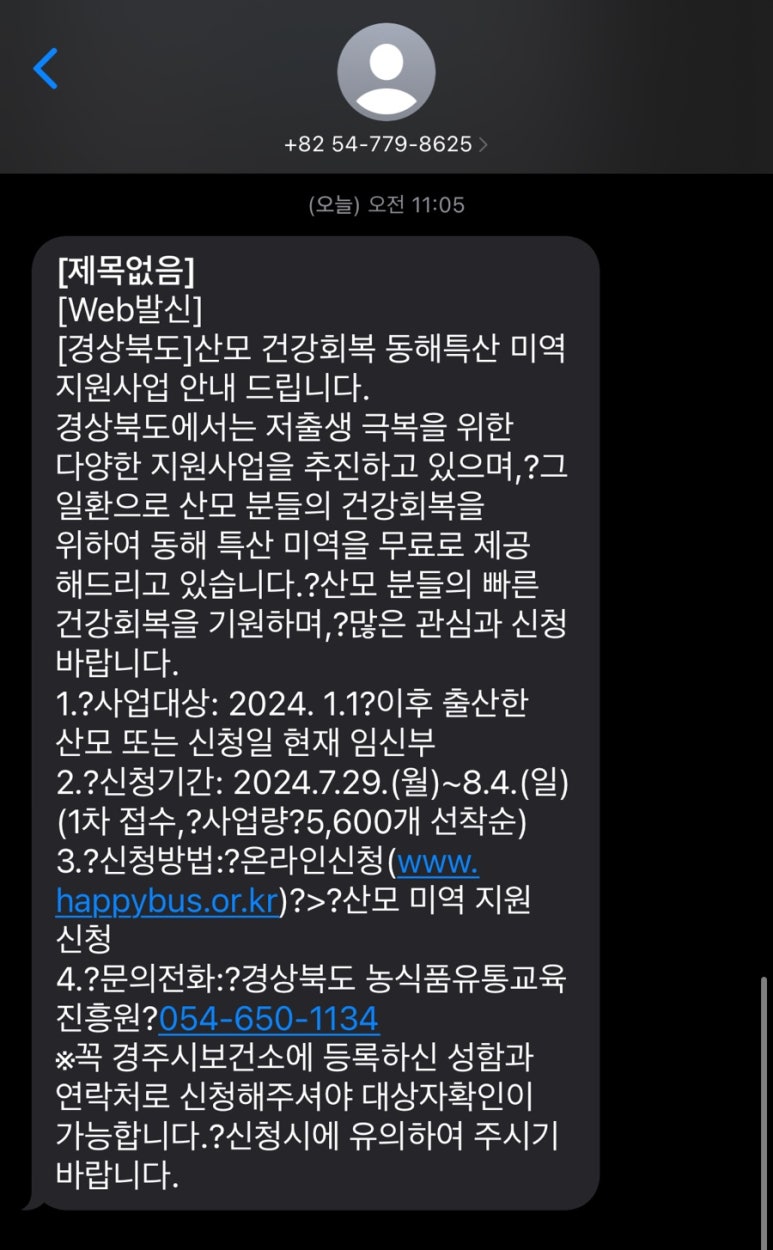Call the phone number 054-650-1134

click(268, 1018)
